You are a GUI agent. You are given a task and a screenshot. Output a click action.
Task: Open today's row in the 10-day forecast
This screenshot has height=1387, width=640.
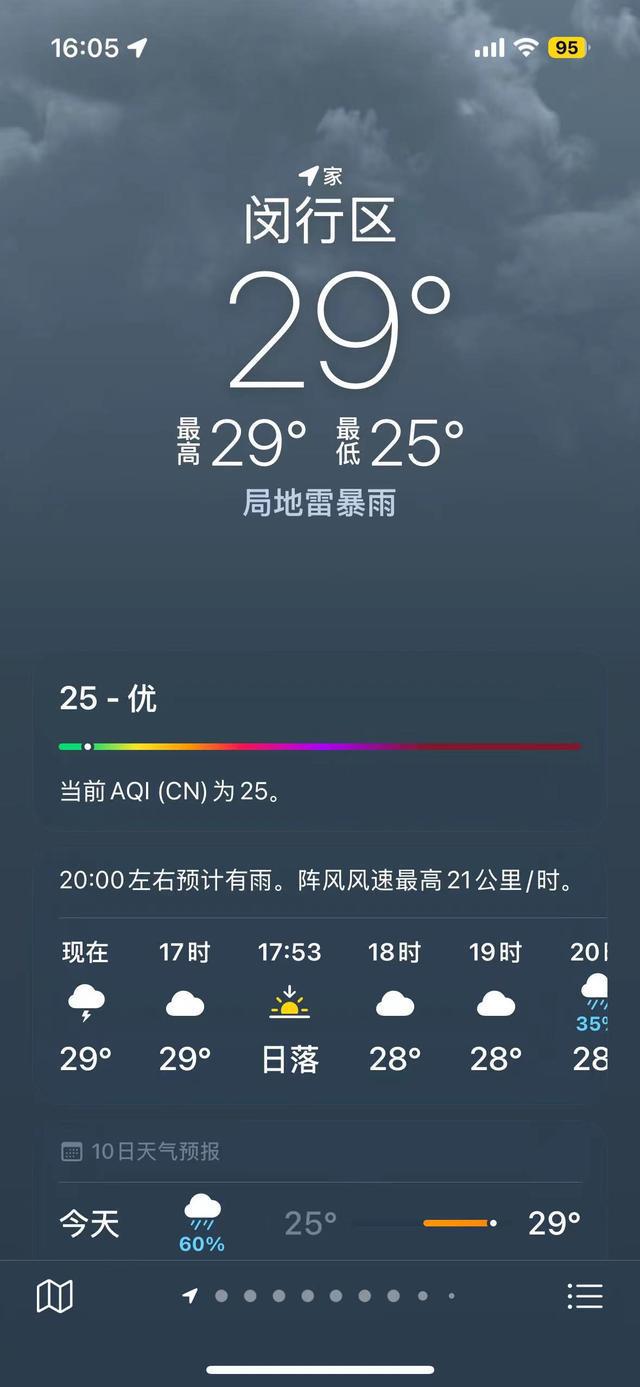(x=319, y=1223)
